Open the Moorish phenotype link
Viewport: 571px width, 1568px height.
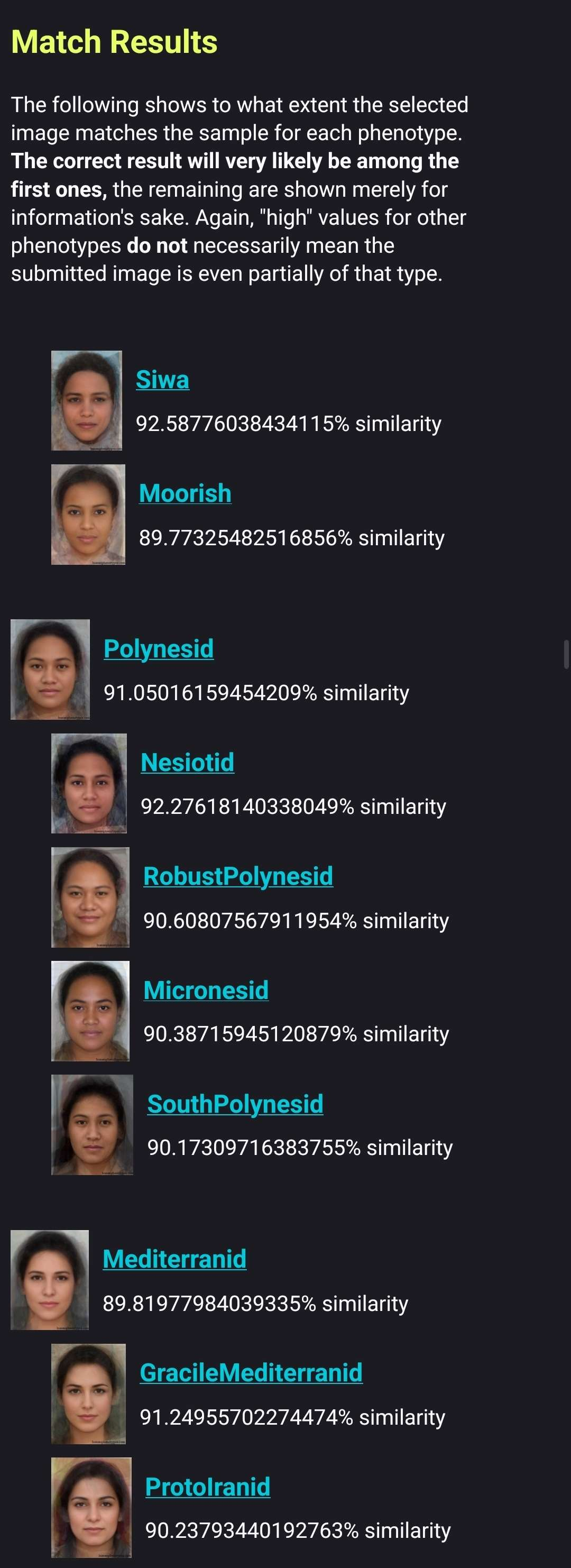pyautogui.click(x=185, y=493)
